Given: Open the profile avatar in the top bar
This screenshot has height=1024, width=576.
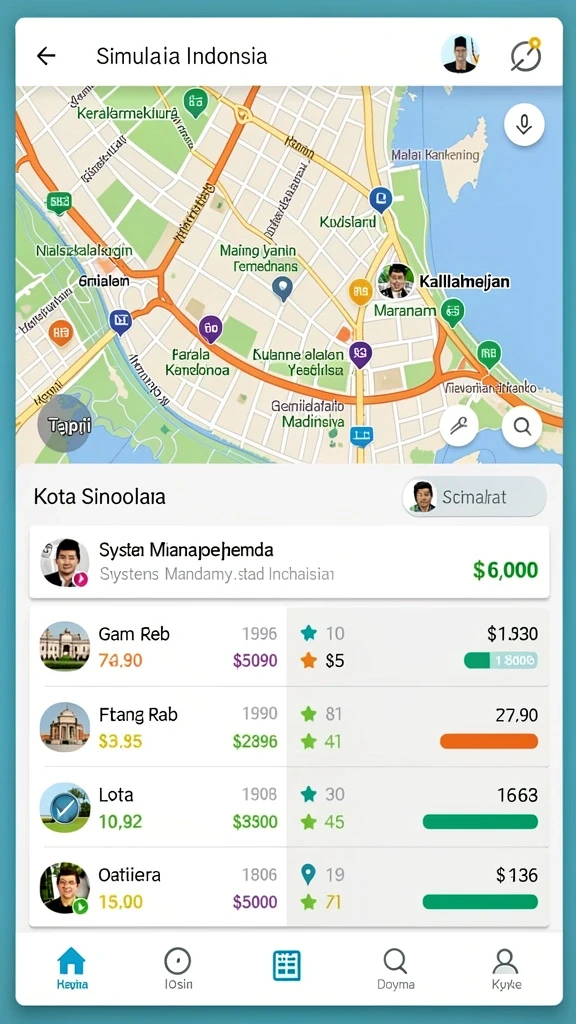Looking at the screenshot, I should [x=460, y=54].
